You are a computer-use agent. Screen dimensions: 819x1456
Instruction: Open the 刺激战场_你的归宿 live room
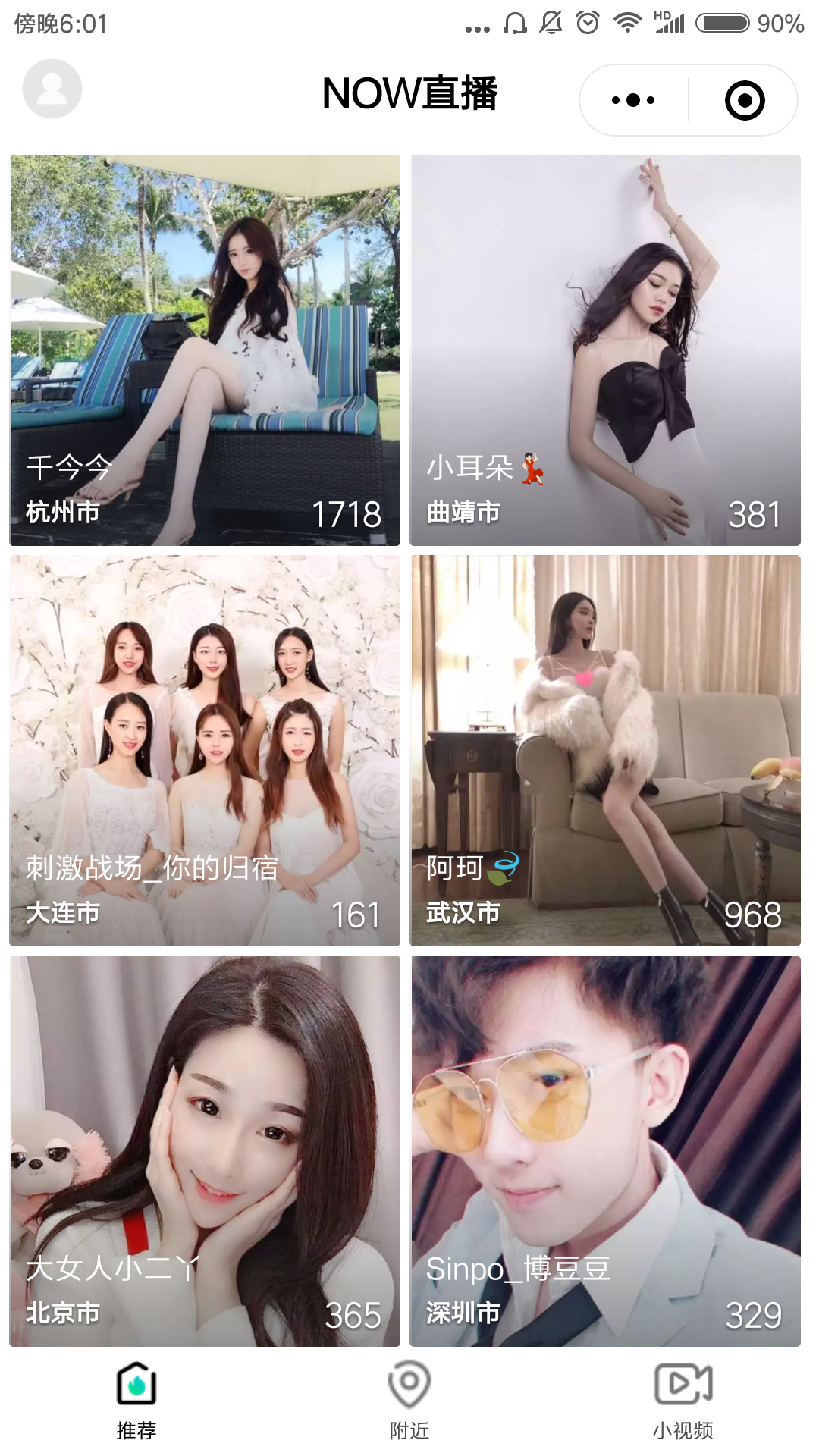(x=205, y=751)
